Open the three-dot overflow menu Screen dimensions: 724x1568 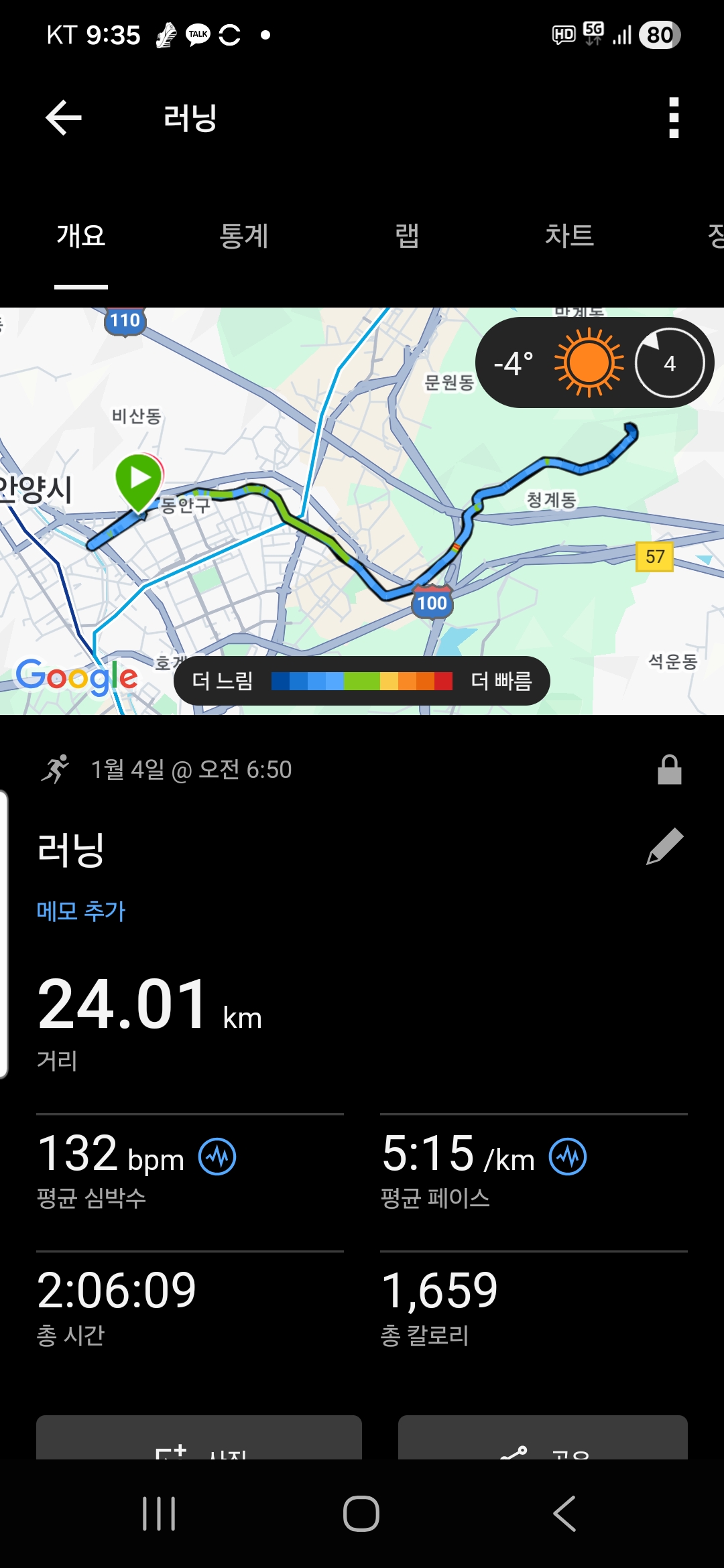tap(673, 118)
